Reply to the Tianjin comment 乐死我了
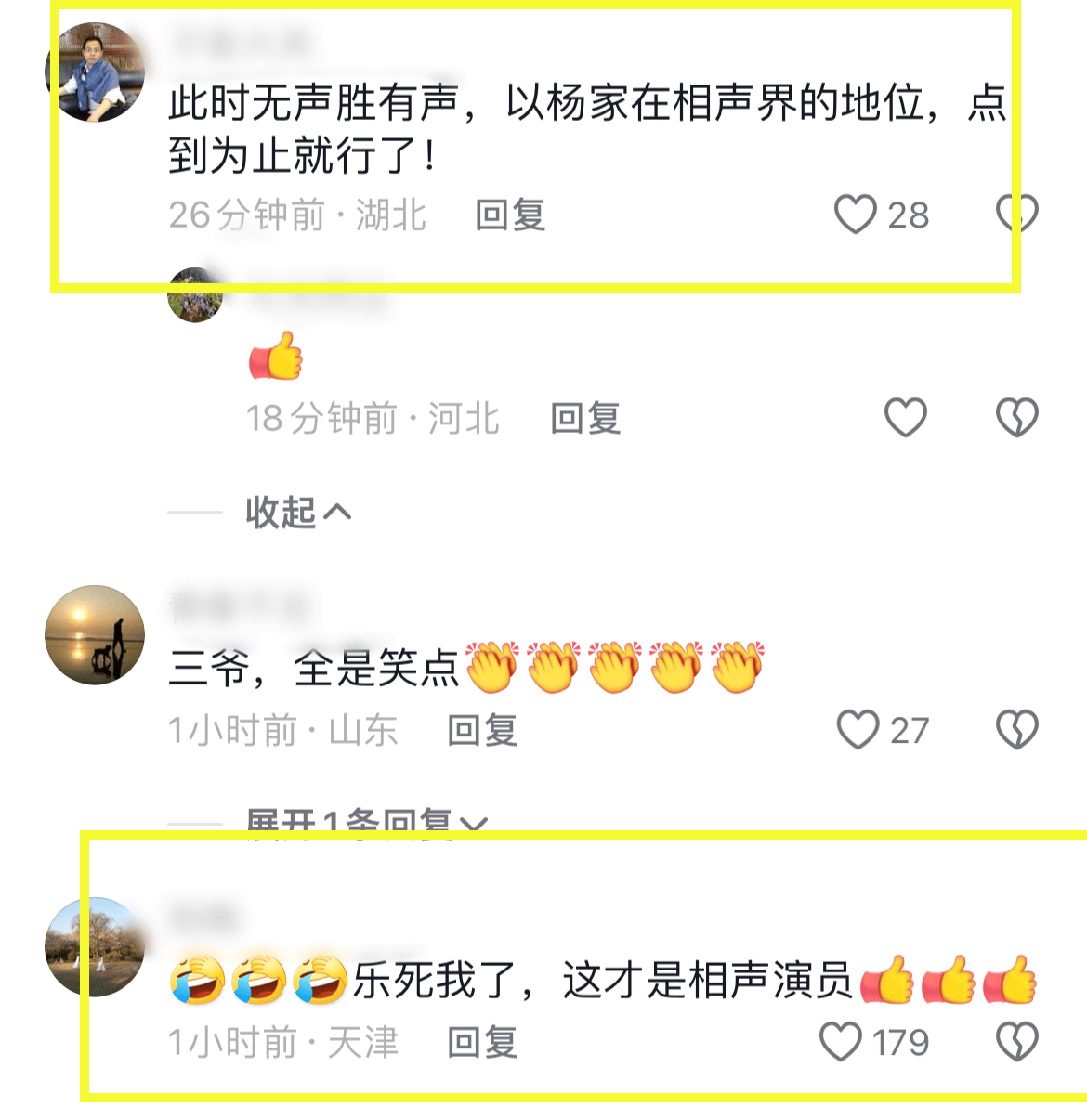 pyautogui.click(x=482, y=1043)
